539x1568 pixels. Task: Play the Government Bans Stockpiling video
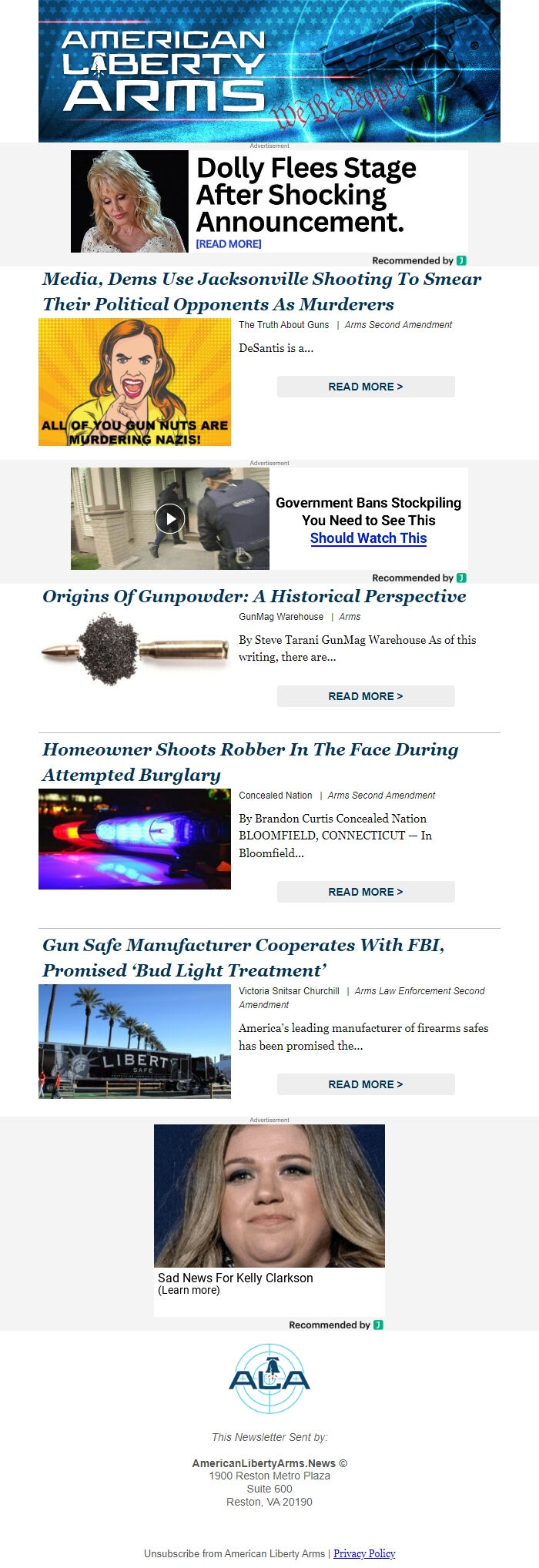point(170,518)
